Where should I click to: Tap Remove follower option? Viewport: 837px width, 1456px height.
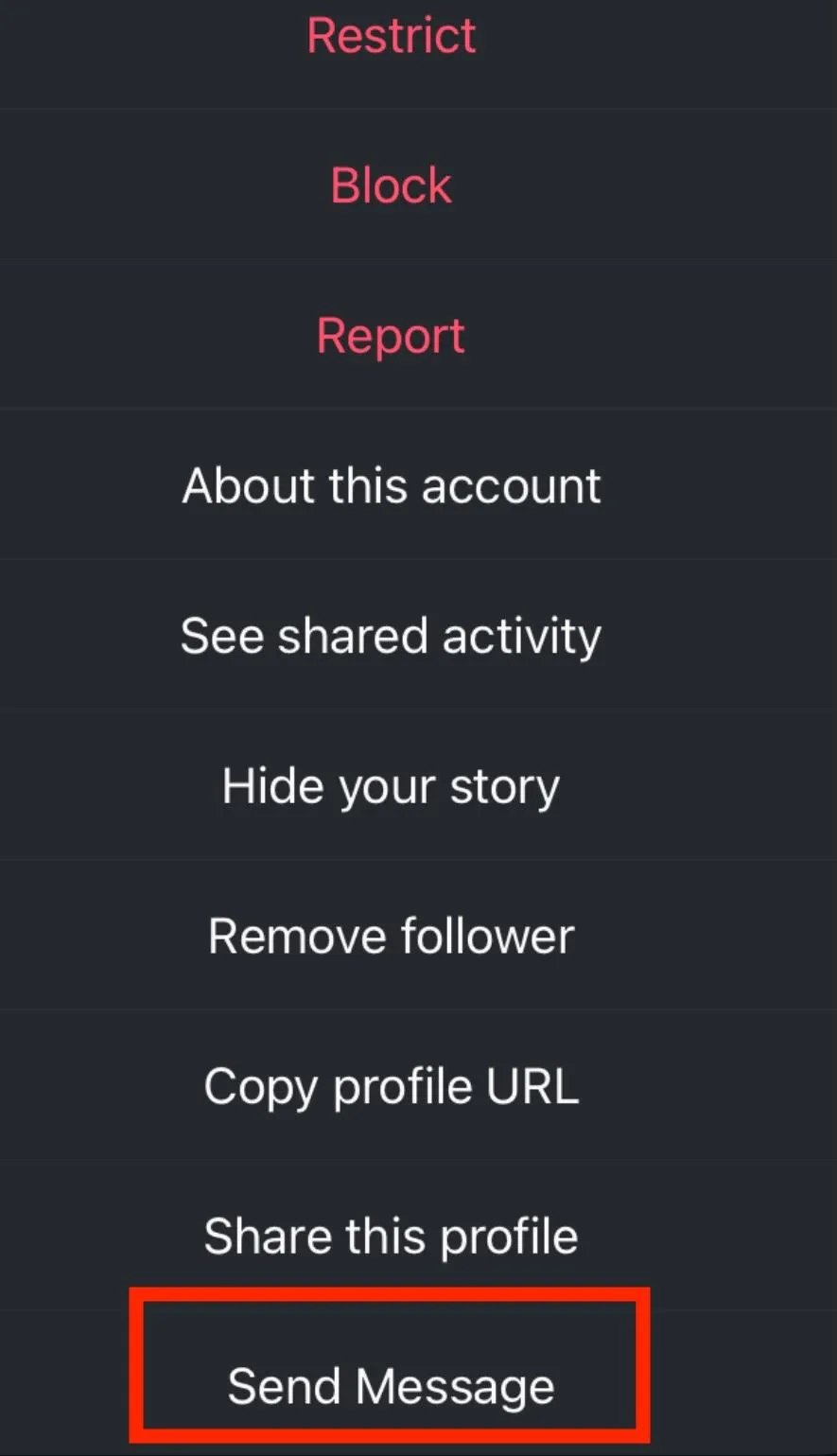coord(391,936)
